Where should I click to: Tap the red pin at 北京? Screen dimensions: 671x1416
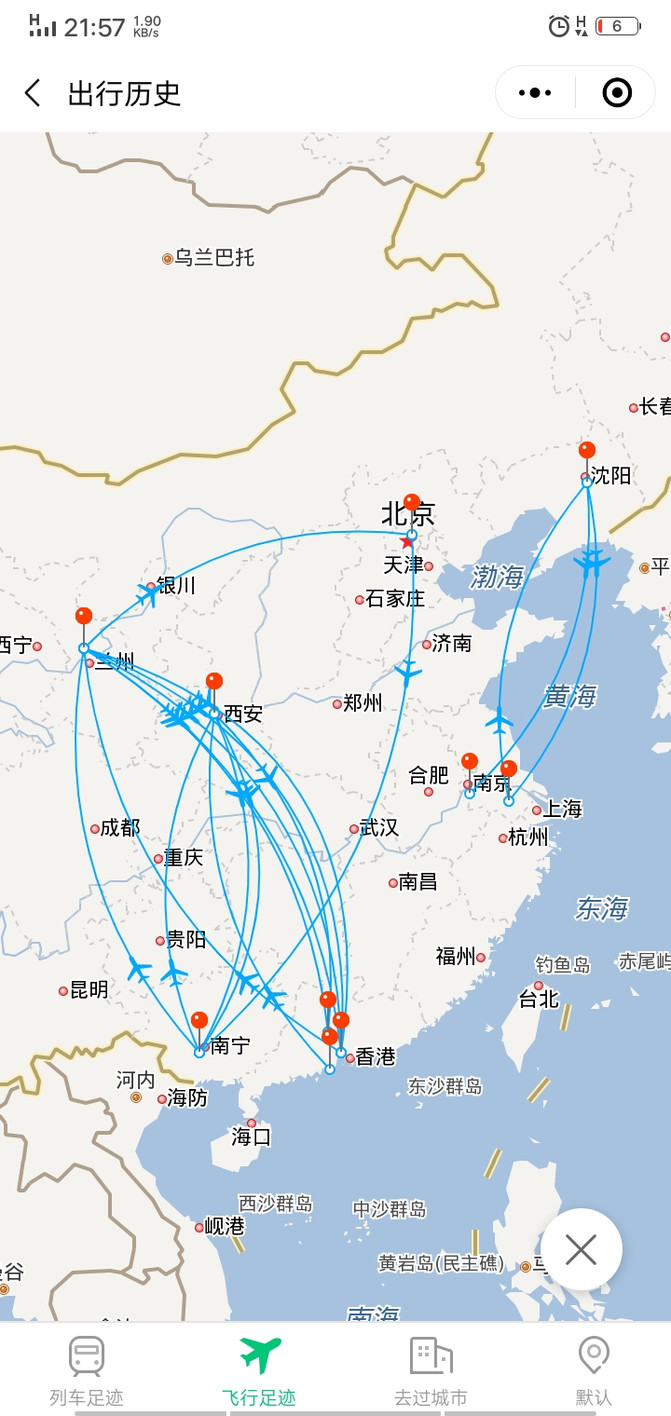tap(412, 508)
